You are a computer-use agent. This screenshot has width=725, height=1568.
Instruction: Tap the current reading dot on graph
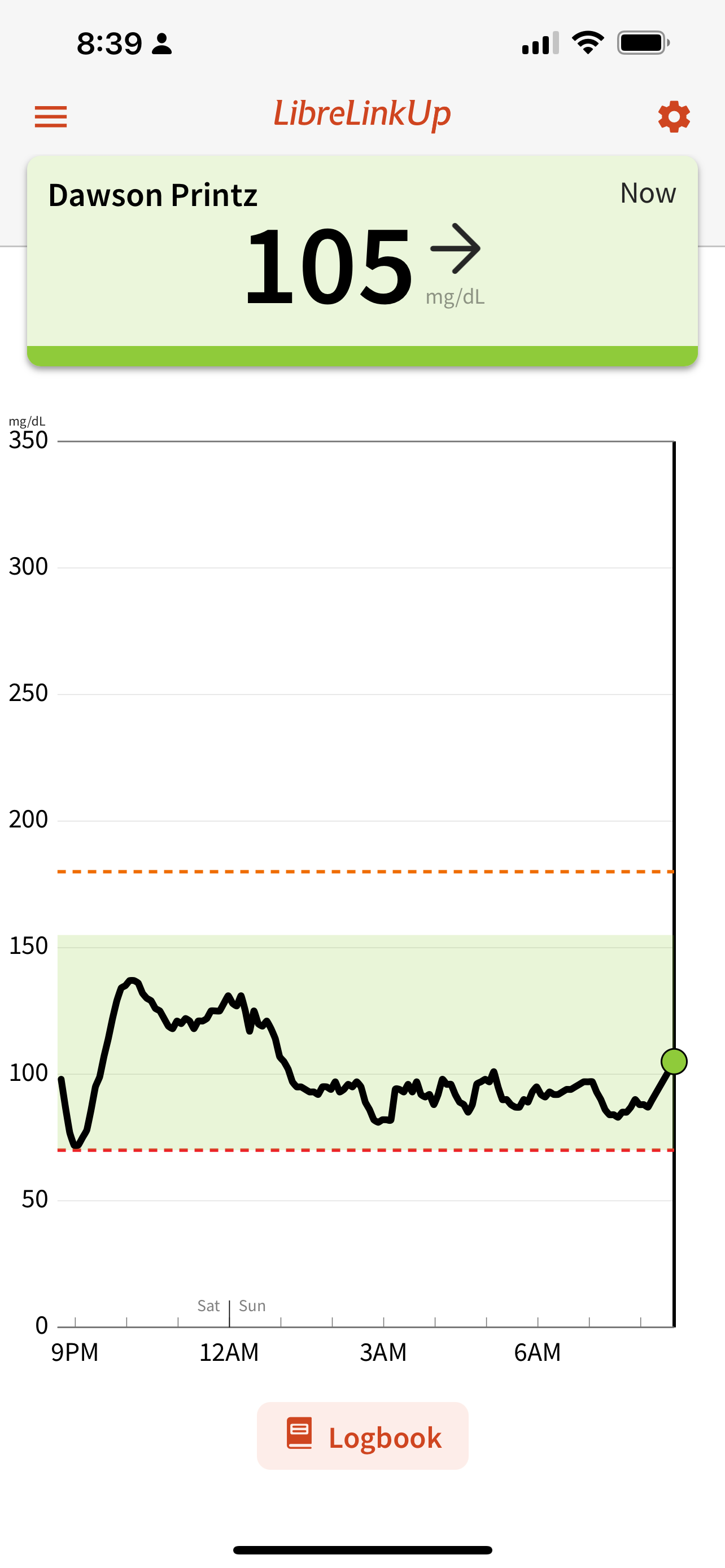[674, 1062]
